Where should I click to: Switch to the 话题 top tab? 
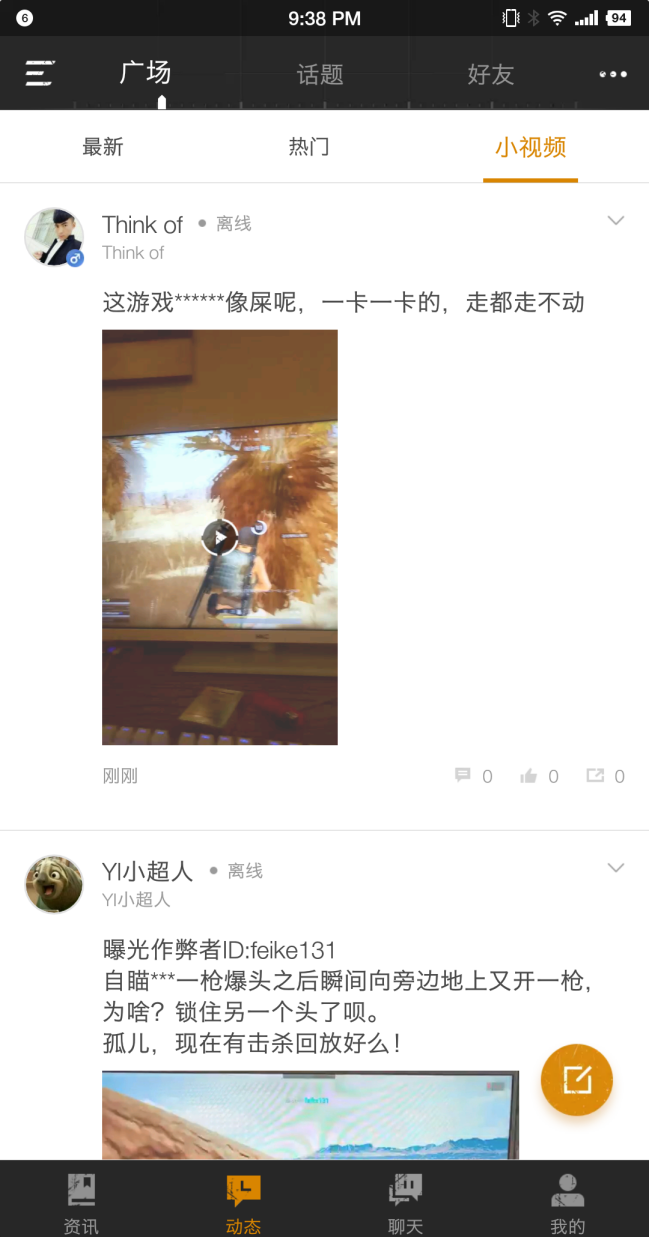coord(320,74)
